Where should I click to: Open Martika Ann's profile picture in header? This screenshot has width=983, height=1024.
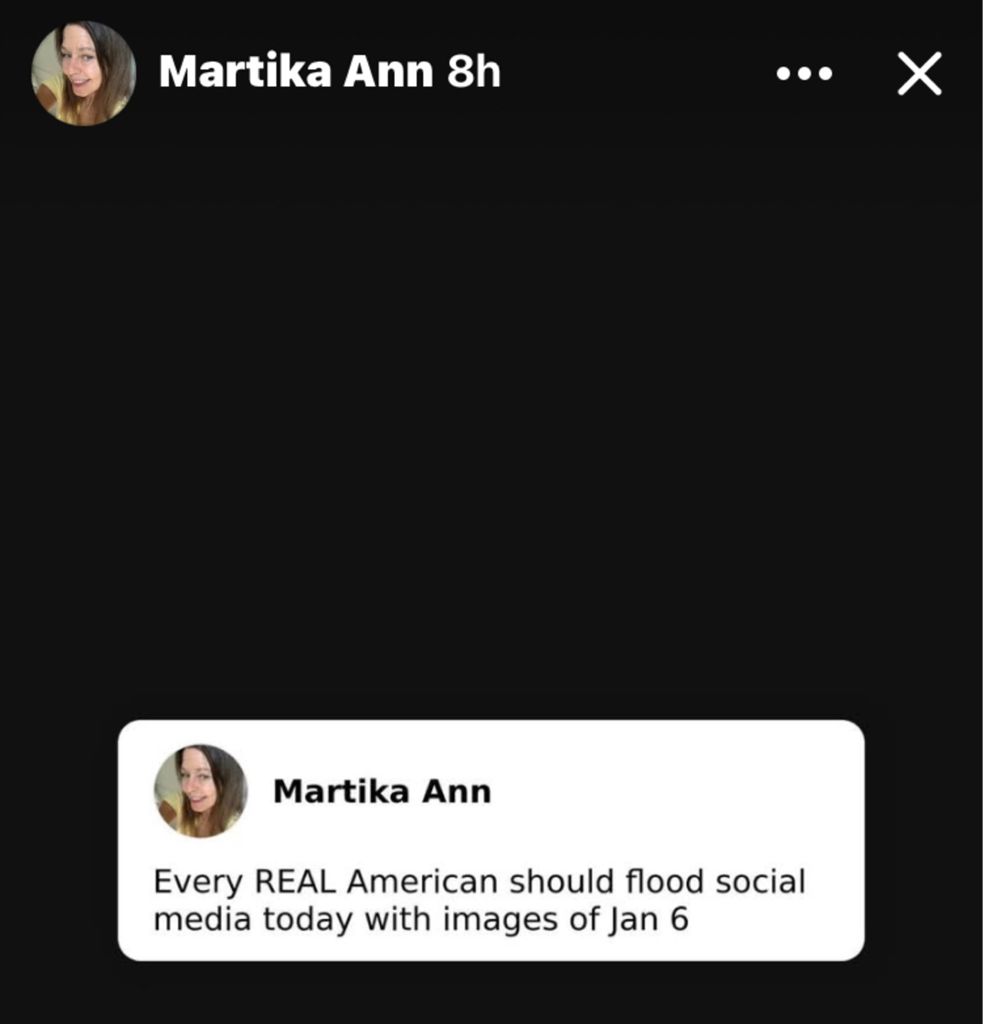tap(84, 74)
